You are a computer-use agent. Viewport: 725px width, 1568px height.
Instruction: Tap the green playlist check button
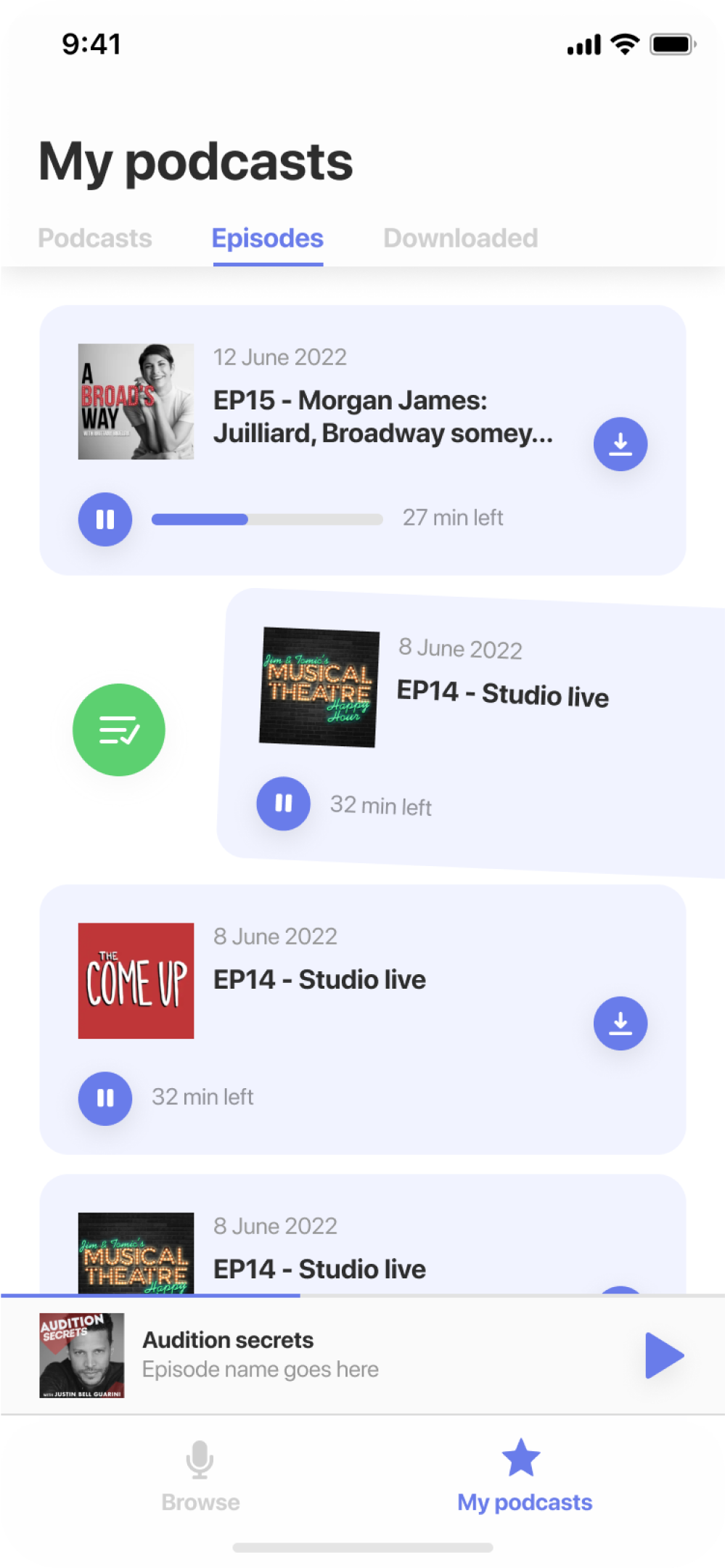point(119,730)
